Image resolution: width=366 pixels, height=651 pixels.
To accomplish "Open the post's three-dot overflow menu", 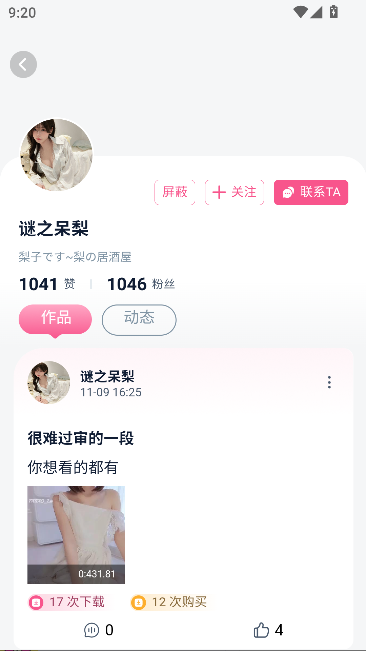I will tap(329, 382).
